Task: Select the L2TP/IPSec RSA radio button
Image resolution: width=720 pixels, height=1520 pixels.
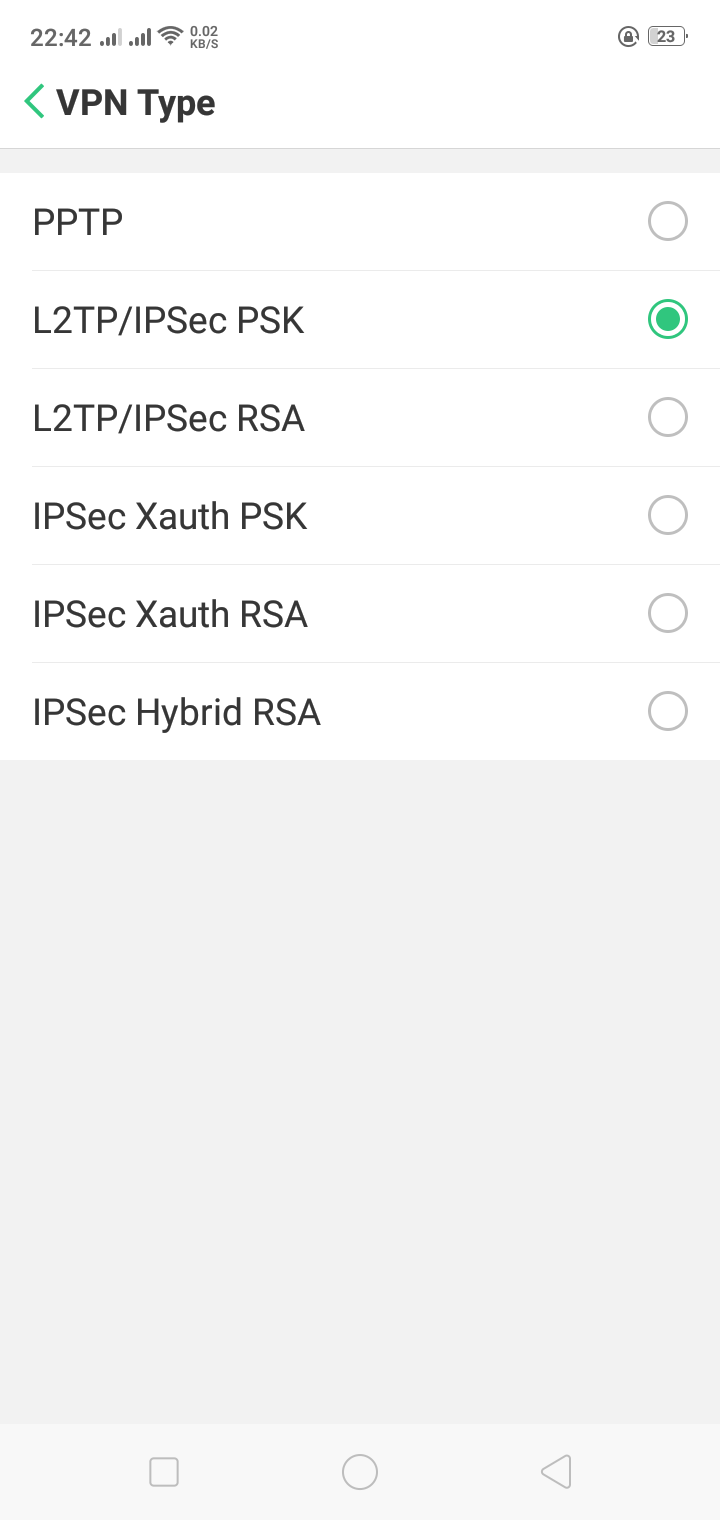Action: (x=667, y=416)
